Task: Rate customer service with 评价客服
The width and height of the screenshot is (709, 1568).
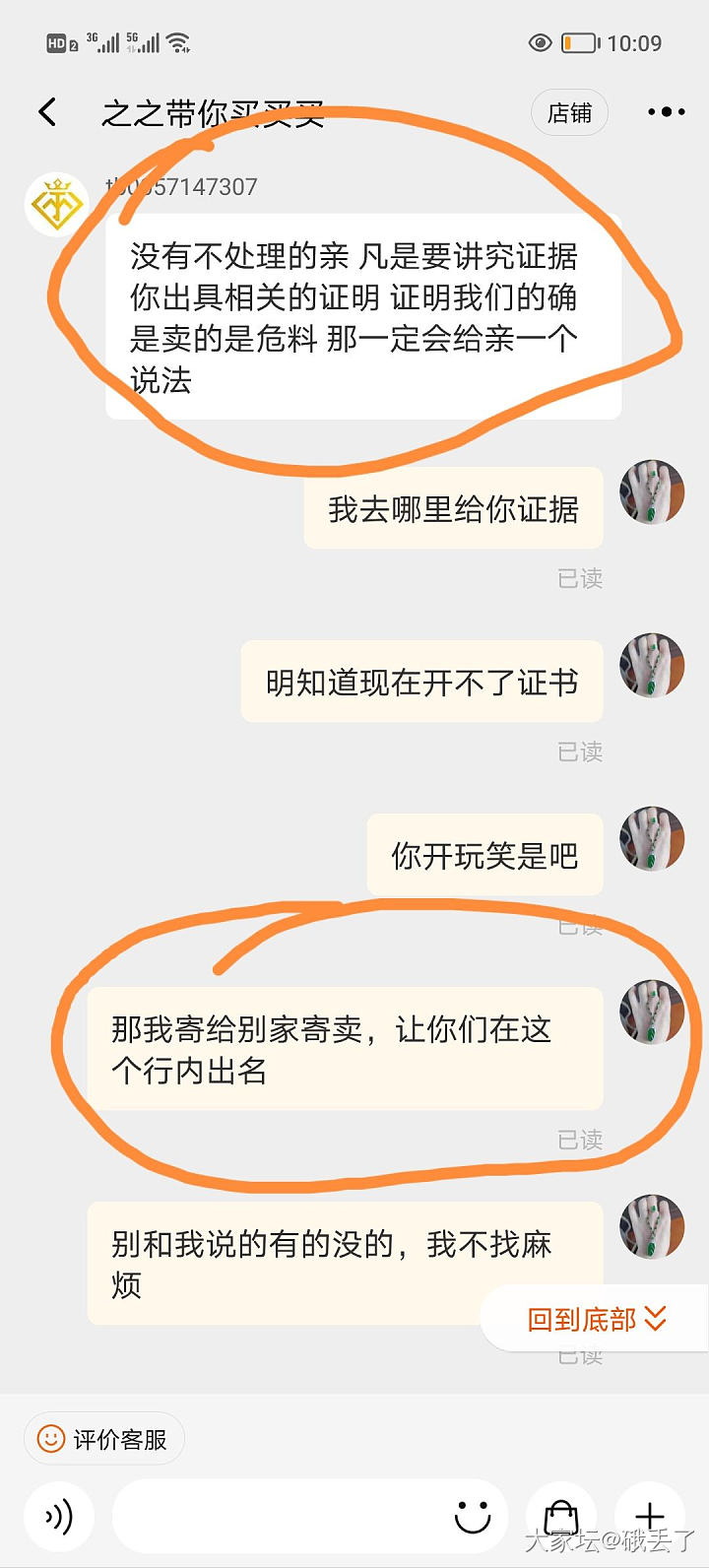Action: coord(103,1440)
